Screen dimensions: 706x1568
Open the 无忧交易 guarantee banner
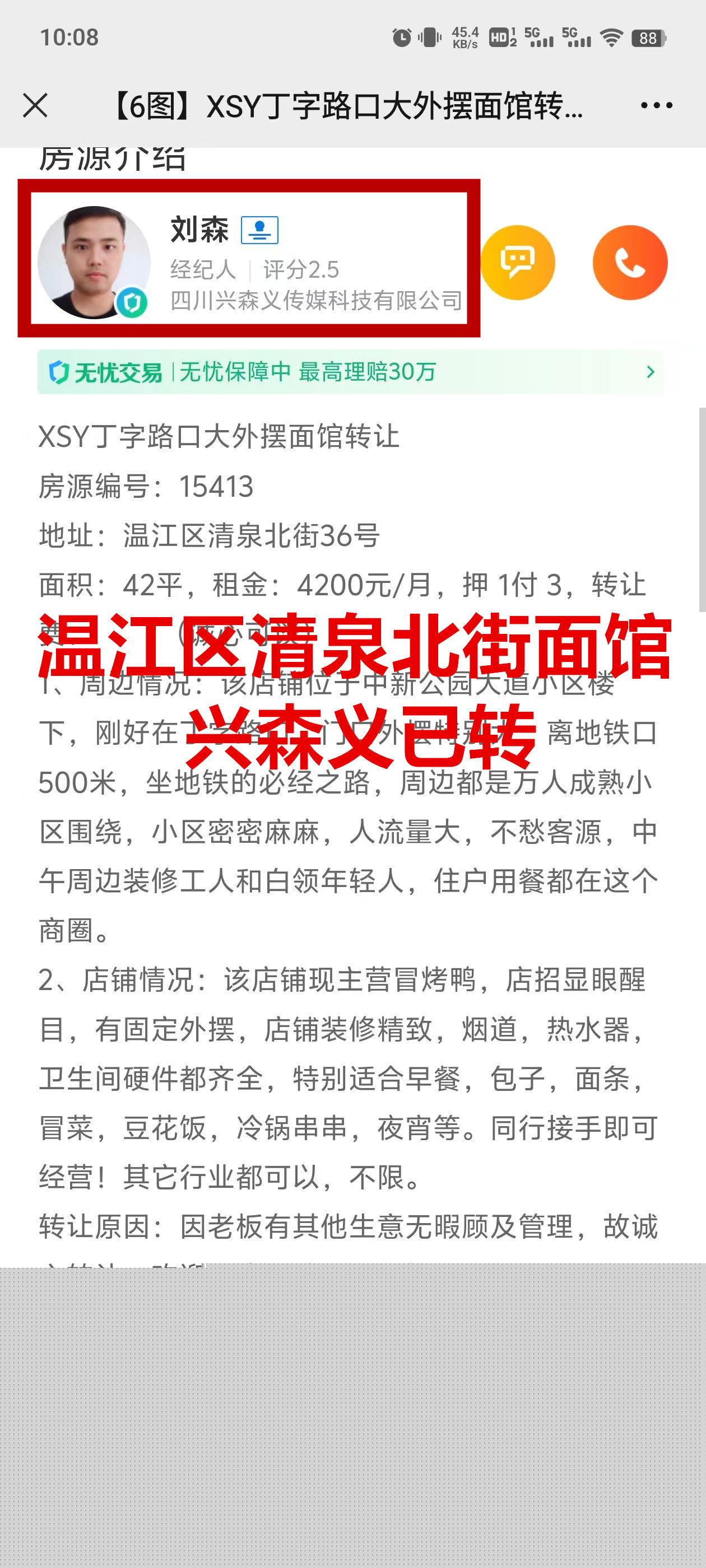point(350,372)
